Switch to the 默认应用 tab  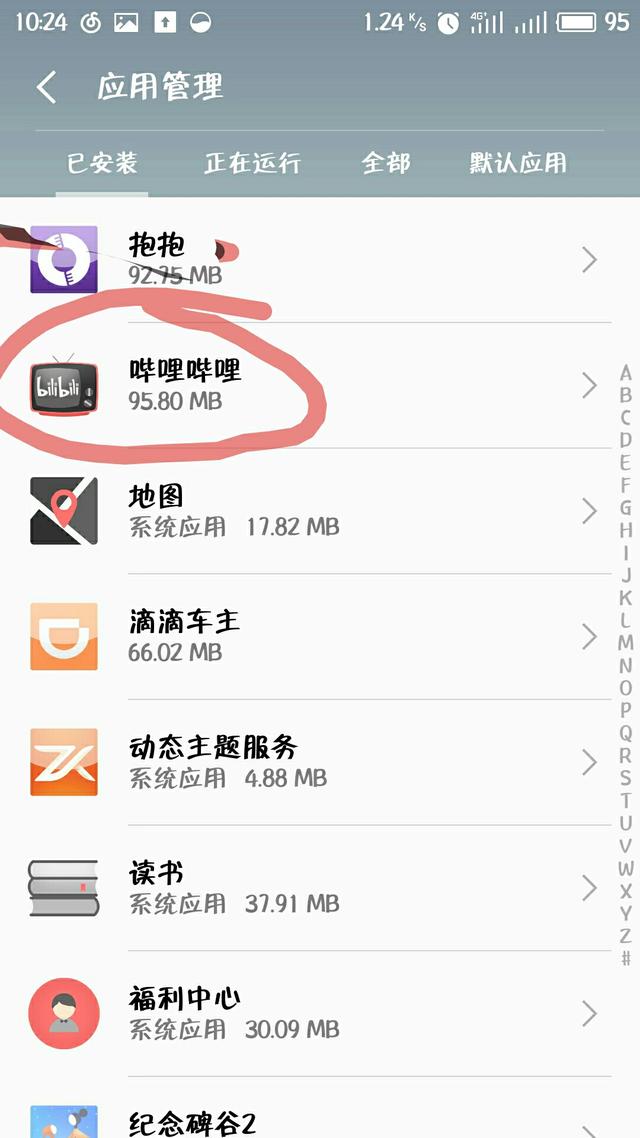point(518,163)
